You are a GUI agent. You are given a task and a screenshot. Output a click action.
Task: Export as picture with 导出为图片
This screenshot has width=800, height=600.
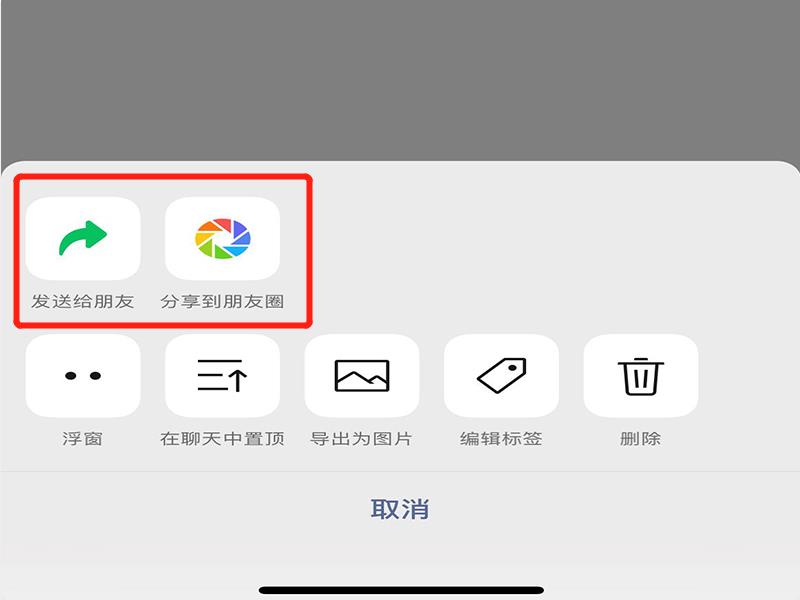pos(362,376)
